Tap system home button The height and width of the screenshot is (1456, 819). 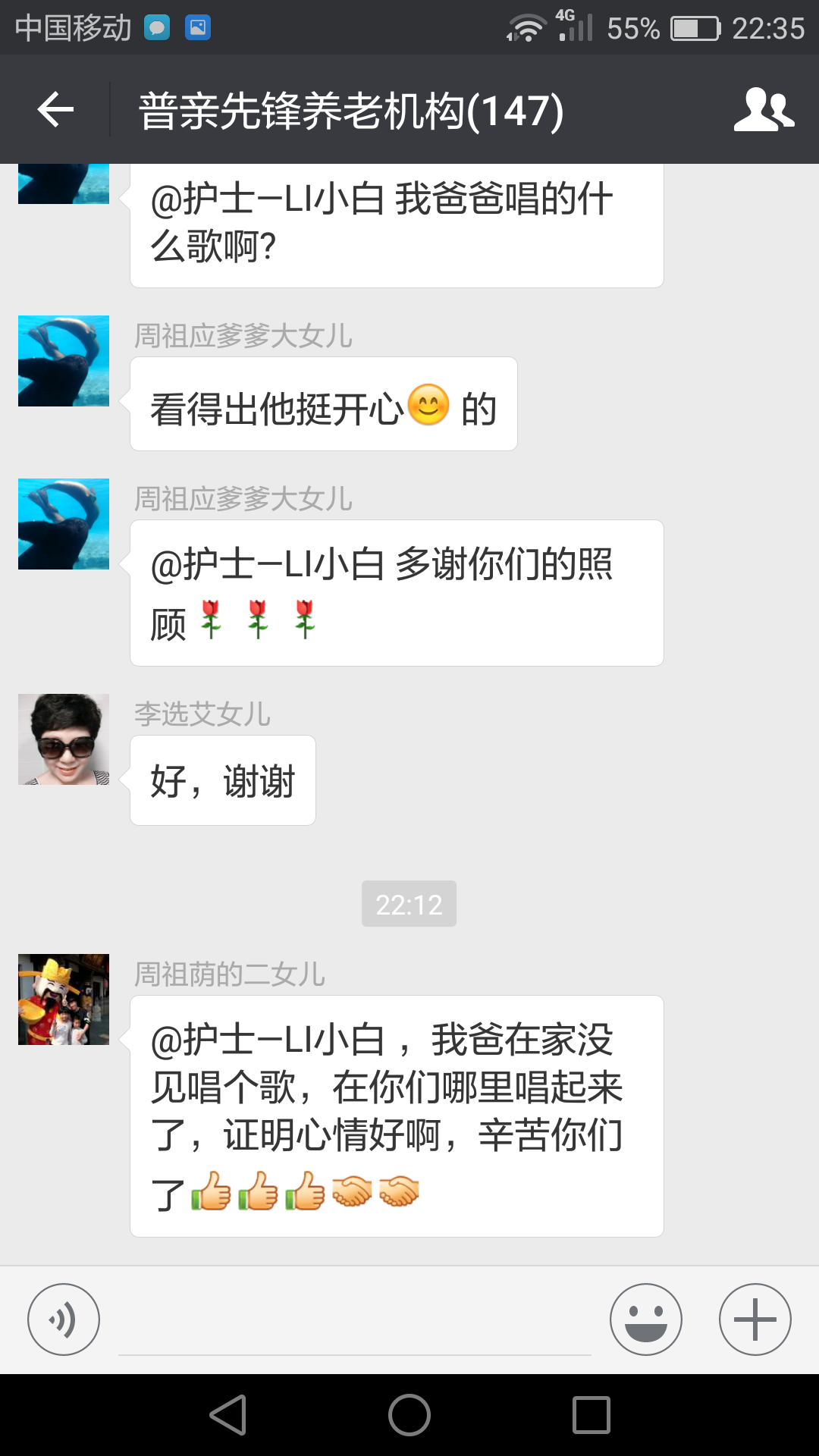(409, 1415)
